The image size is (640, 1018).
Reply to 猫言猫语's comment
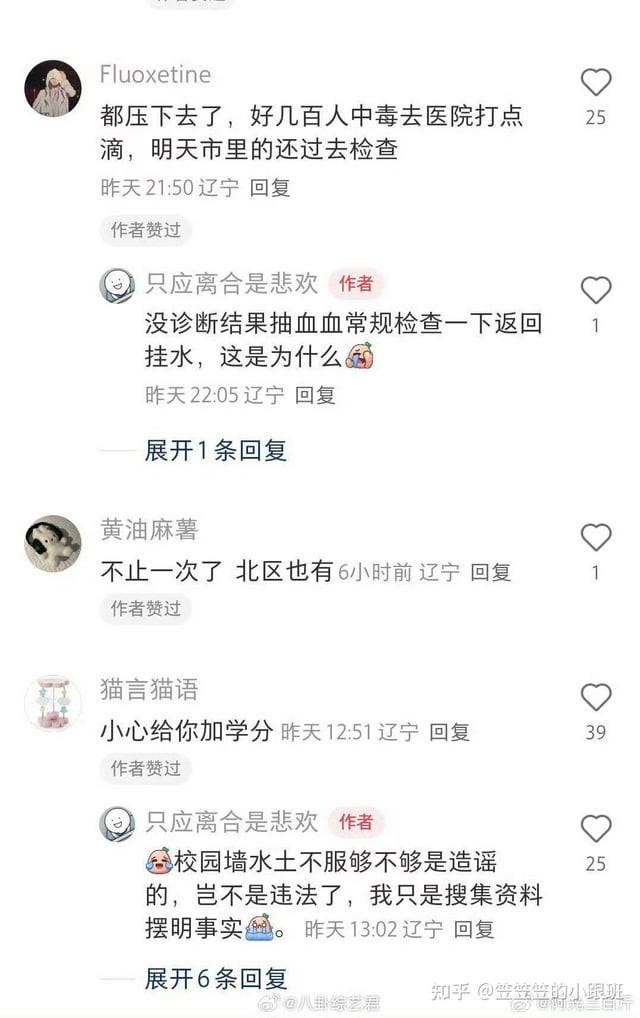click(450, 732)
